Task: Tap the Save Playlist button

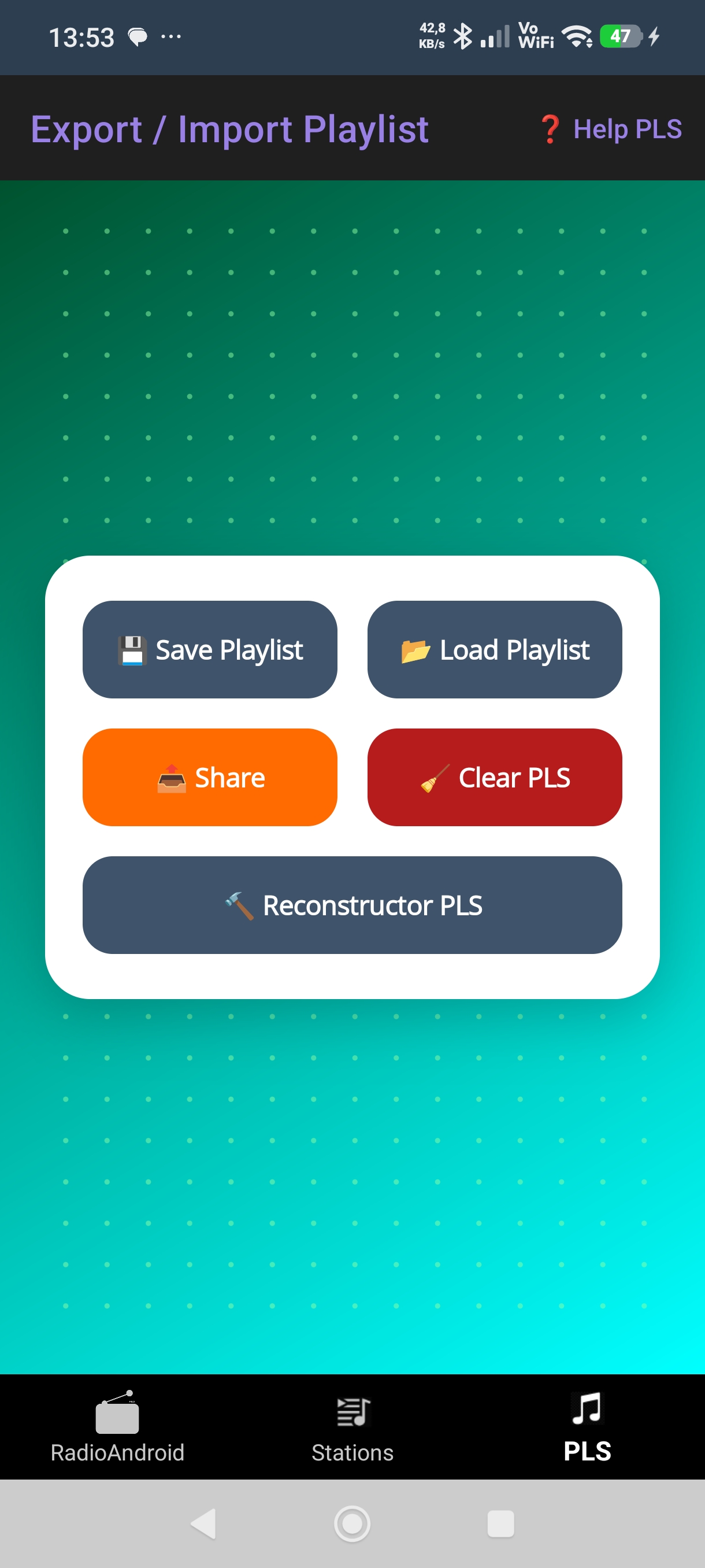Action: 210,649
